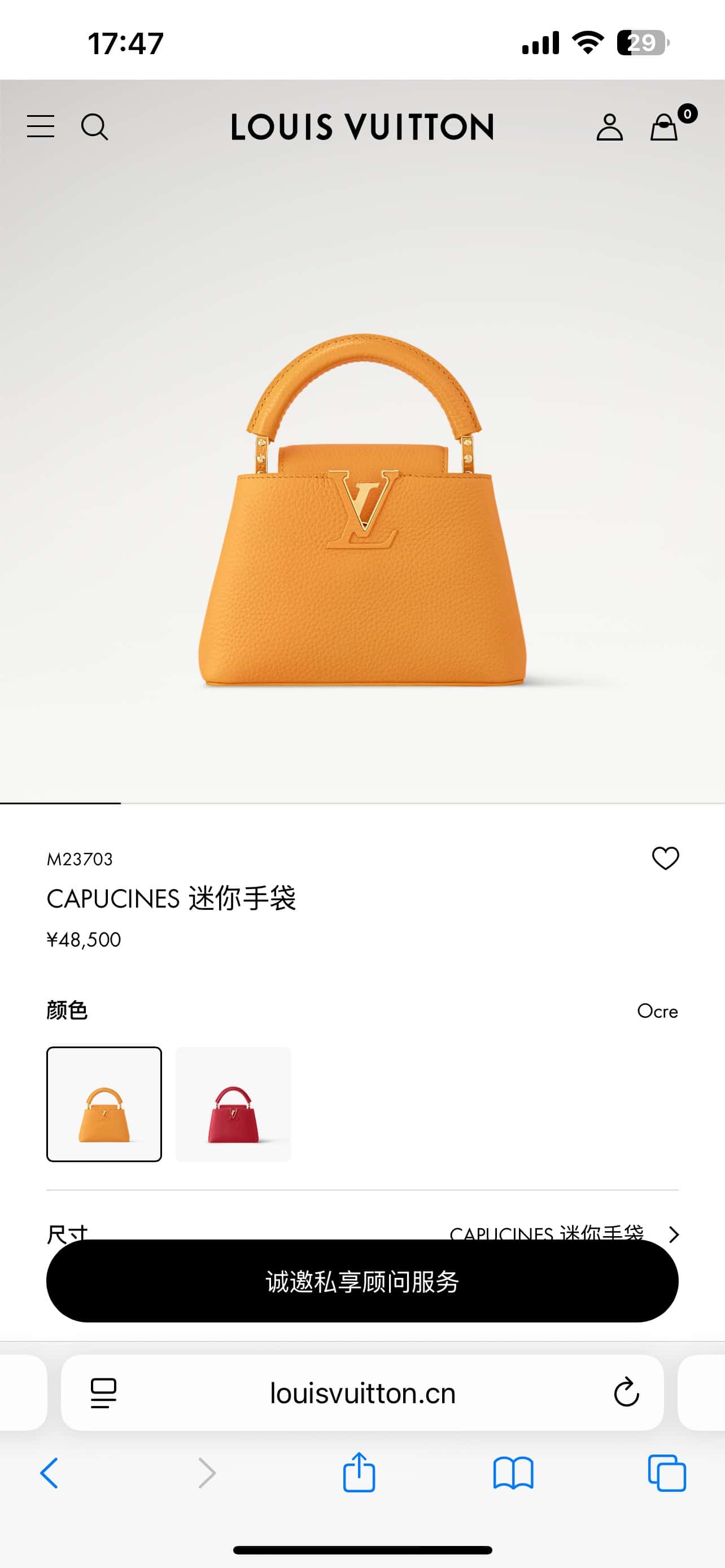This screenshot has width=725, height=1568.
Task: Open Safari page settings menu icon
Action: click(103, 1392)
